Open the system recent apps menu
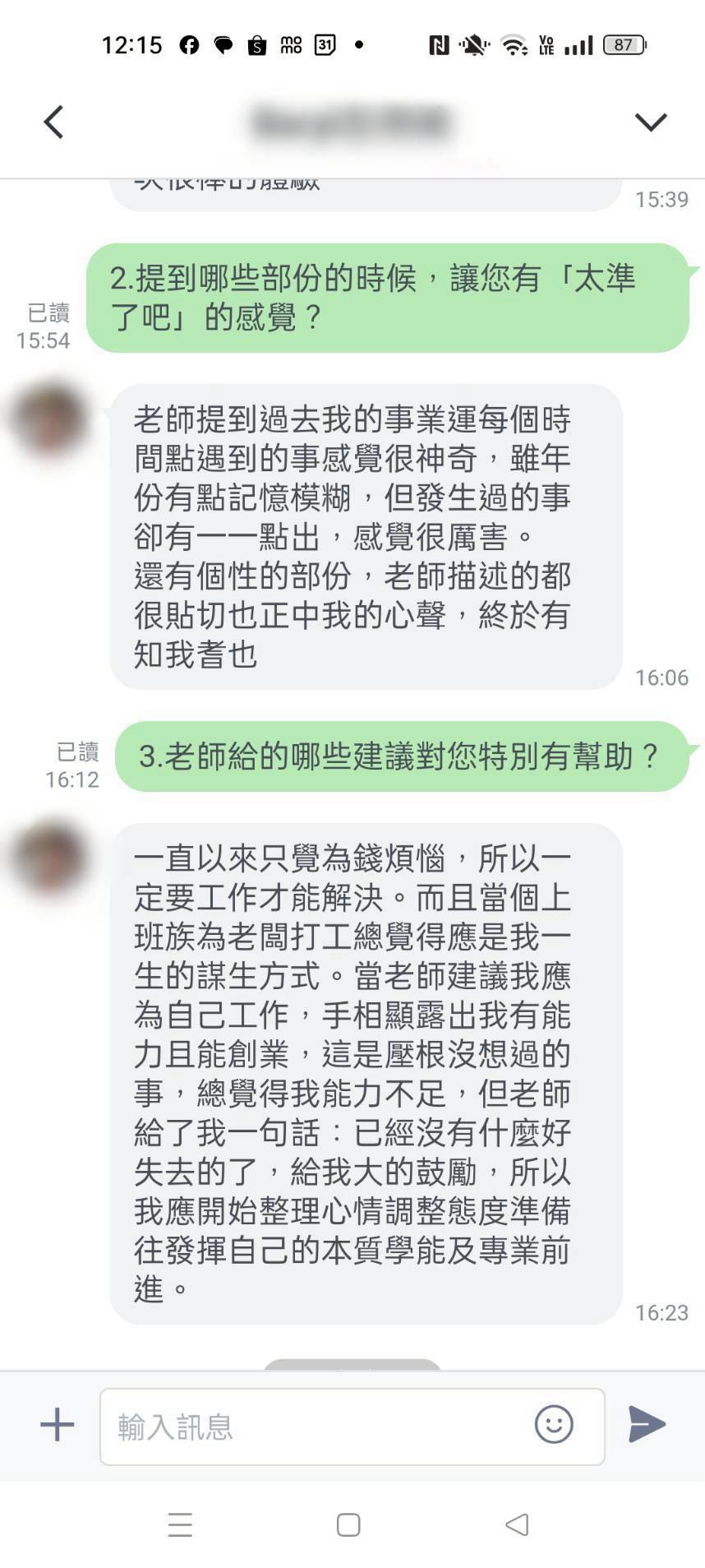This screenshot has height=1568, width=705. pos(180,1524)
